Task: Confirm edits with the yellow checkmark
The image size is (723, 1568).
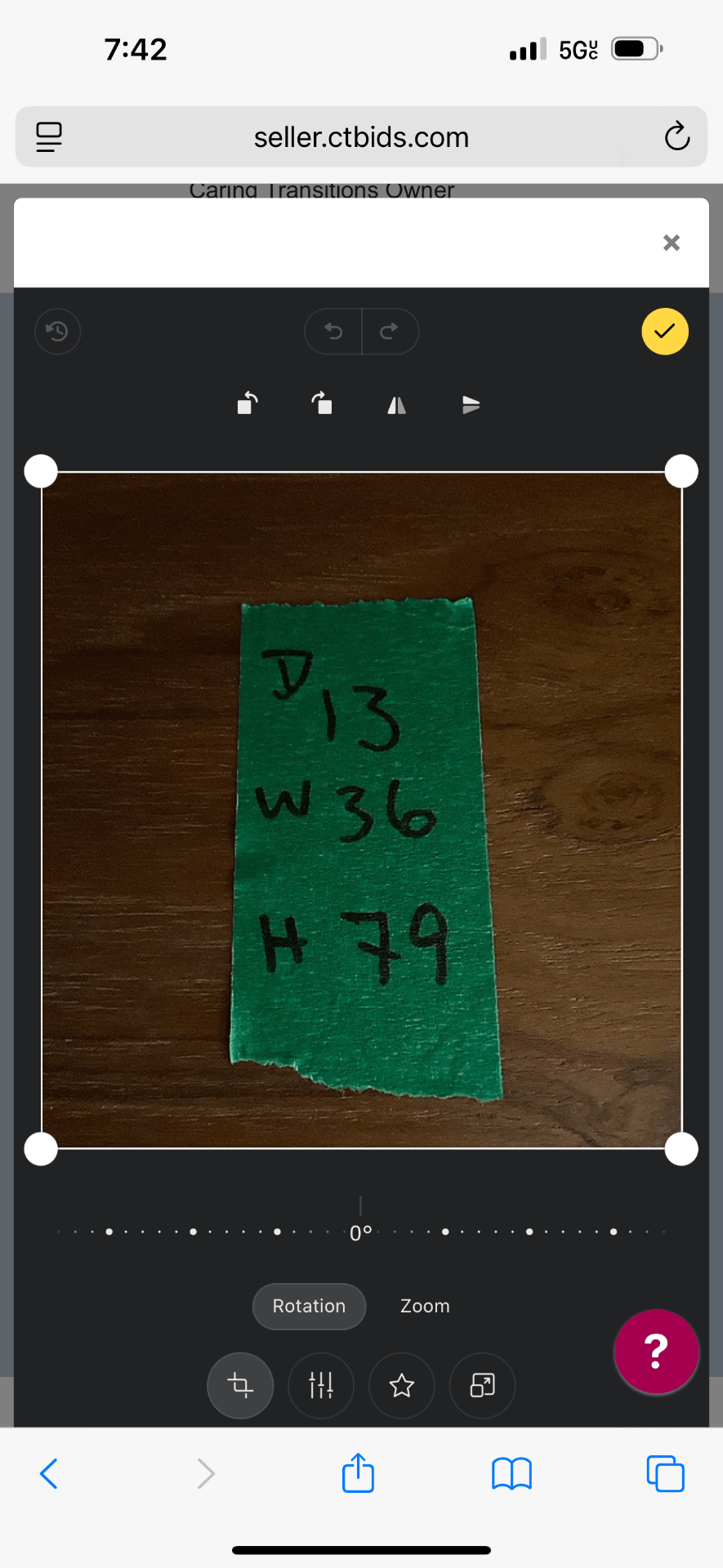Action: coord(665,332)
